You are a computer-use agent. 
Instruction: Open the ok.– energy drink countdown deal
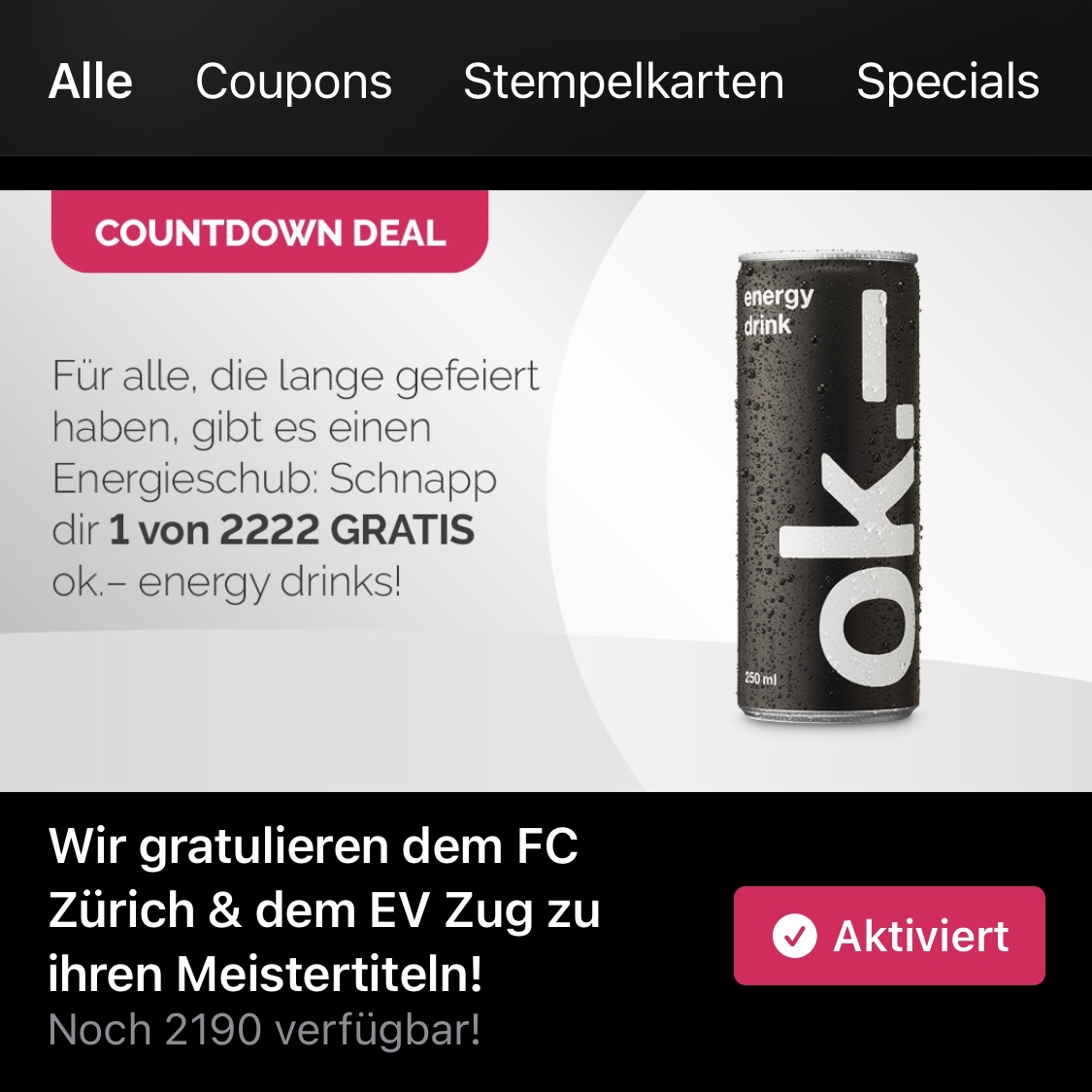(x=546, y=490)
